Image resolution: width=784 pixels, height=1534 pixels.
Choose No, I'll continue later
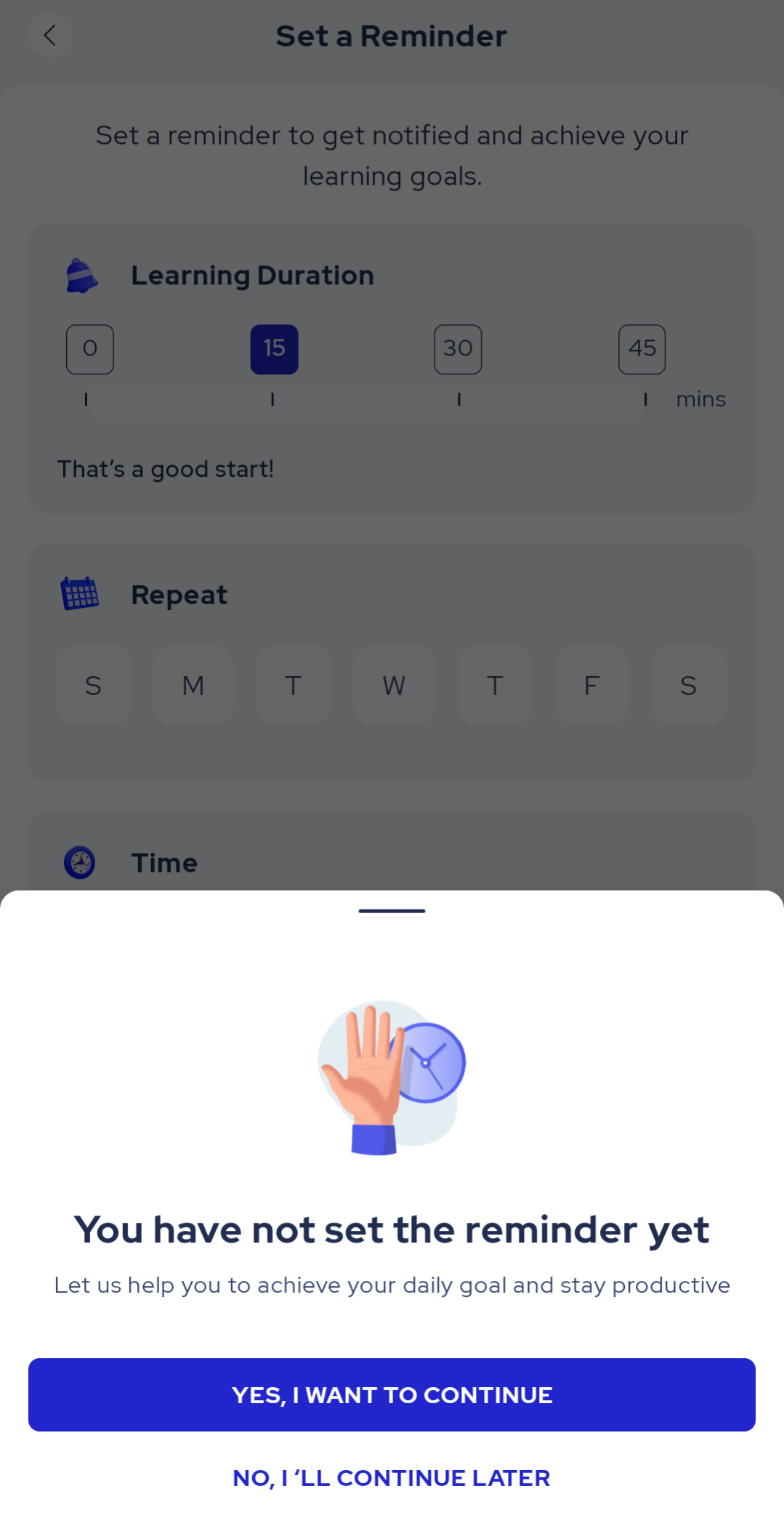pos(392,1478)
